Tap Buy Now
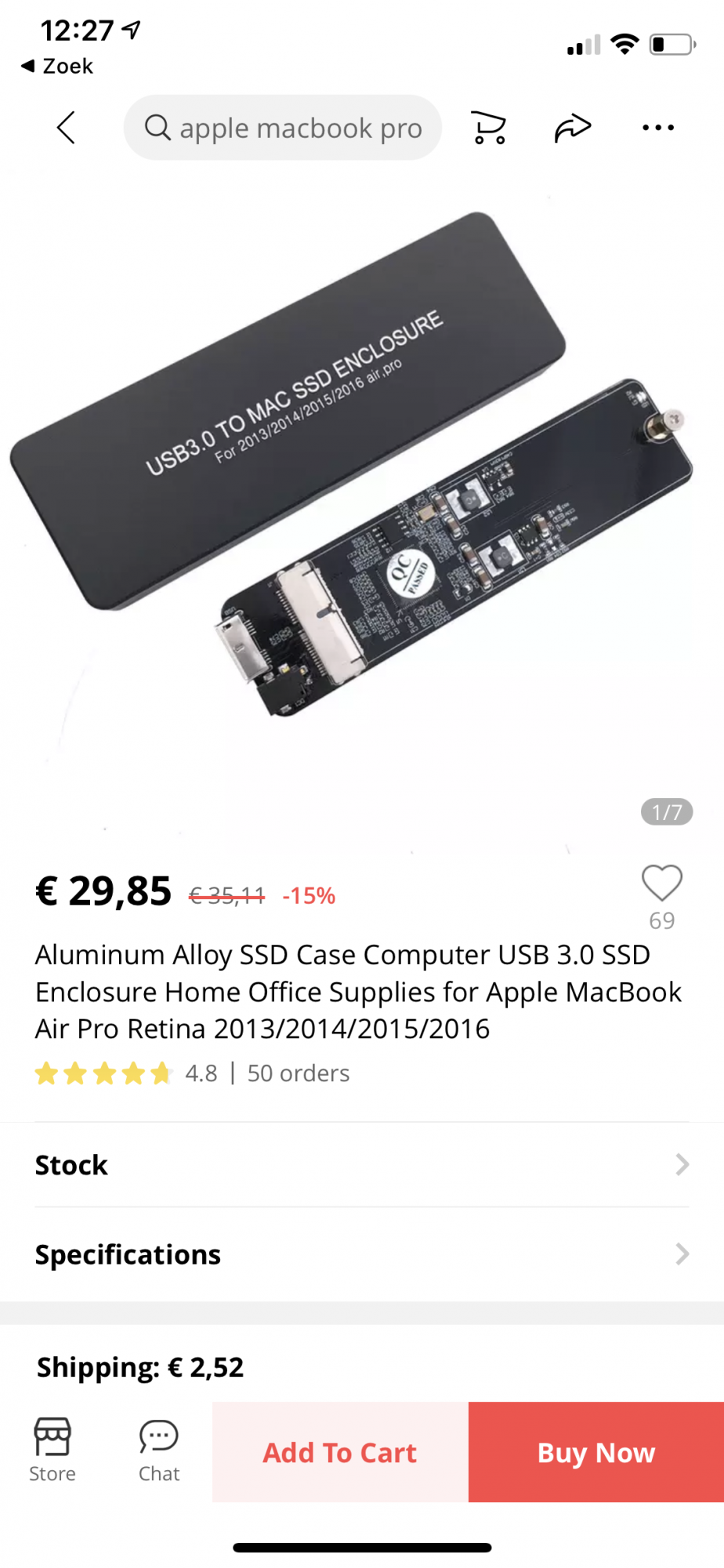Screen dimensions: 724x1568 coord(596,1452)
